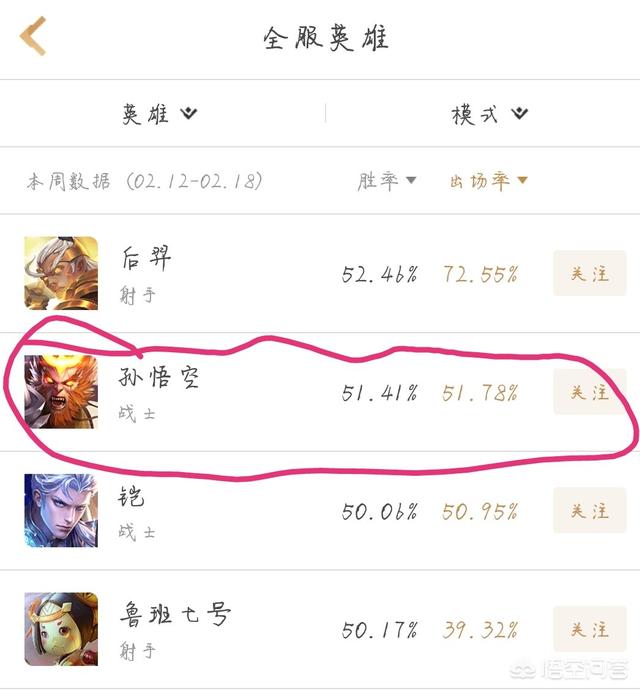
Task: Go back using the arrow icon
Action: pyautogui.click(x=33, y=37)
